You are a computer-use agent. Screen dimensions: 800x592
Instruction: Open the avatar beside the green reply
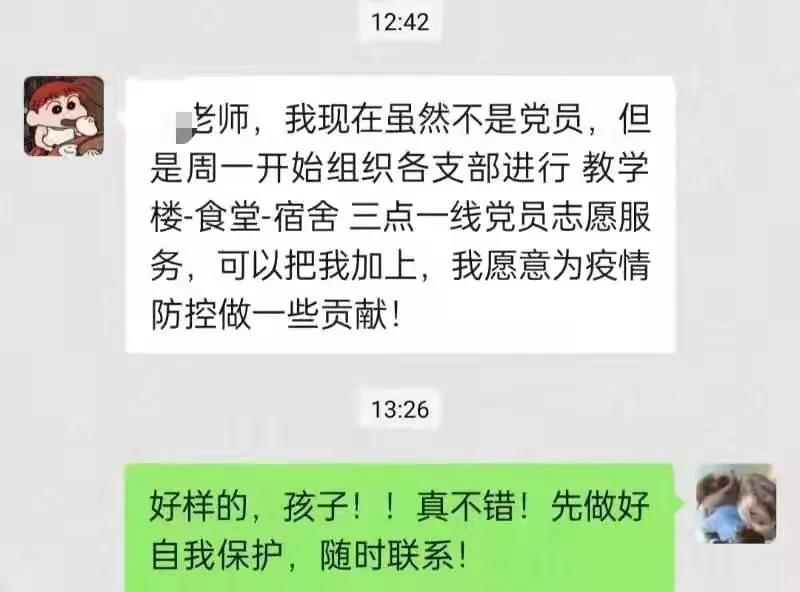point(736,504)
